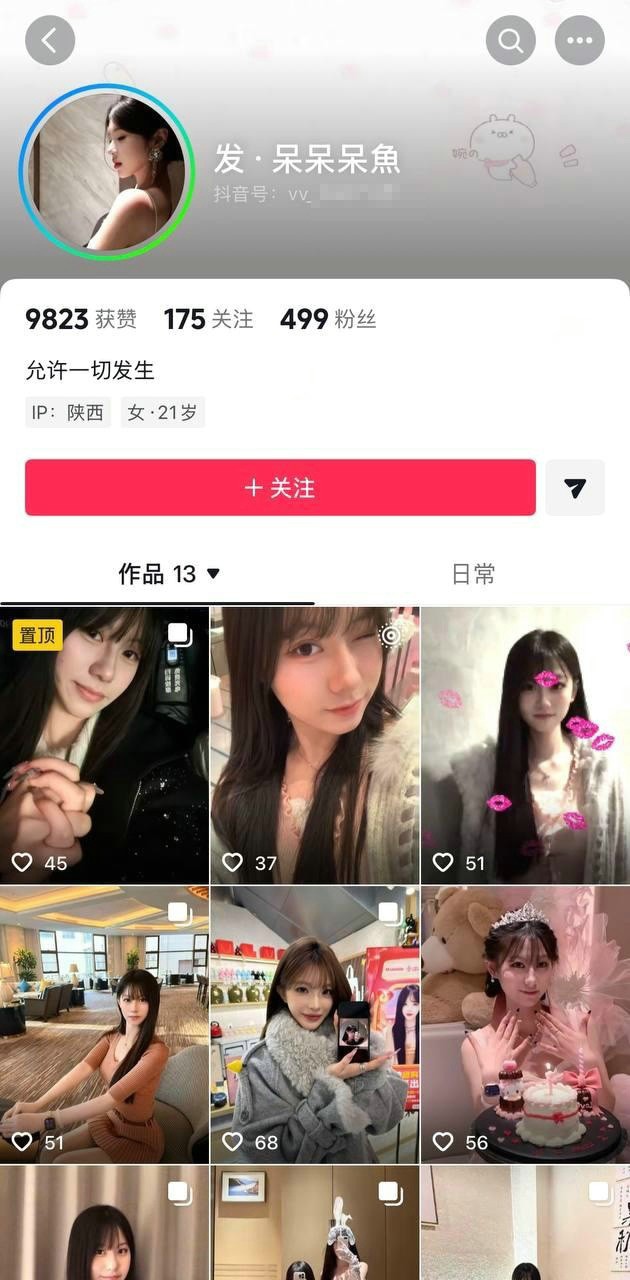Open the post with 68 likes
Viewport: 630px width, 1280px height.
(315, 1024)
